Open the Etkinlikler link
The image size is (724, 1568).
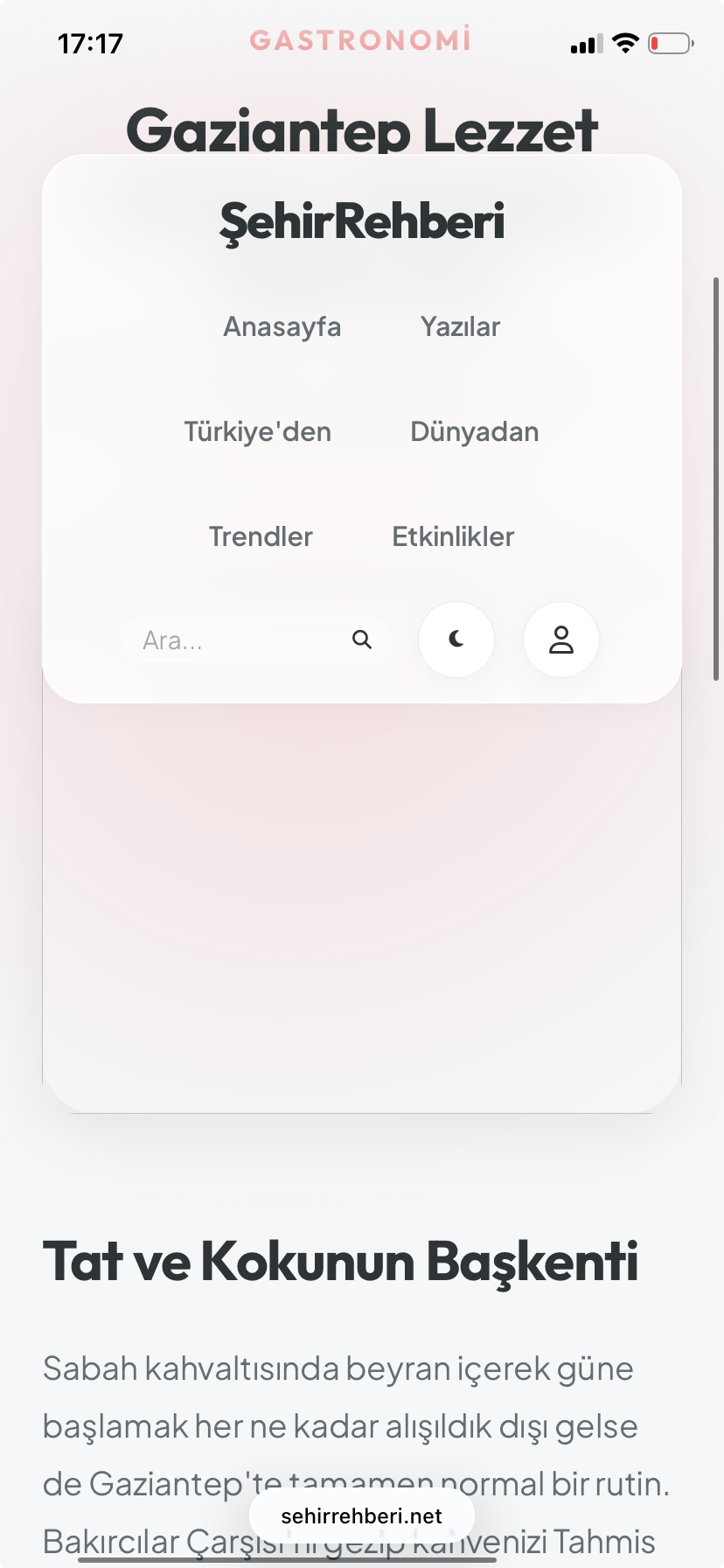pyautogui.click(x=453, y=536)
